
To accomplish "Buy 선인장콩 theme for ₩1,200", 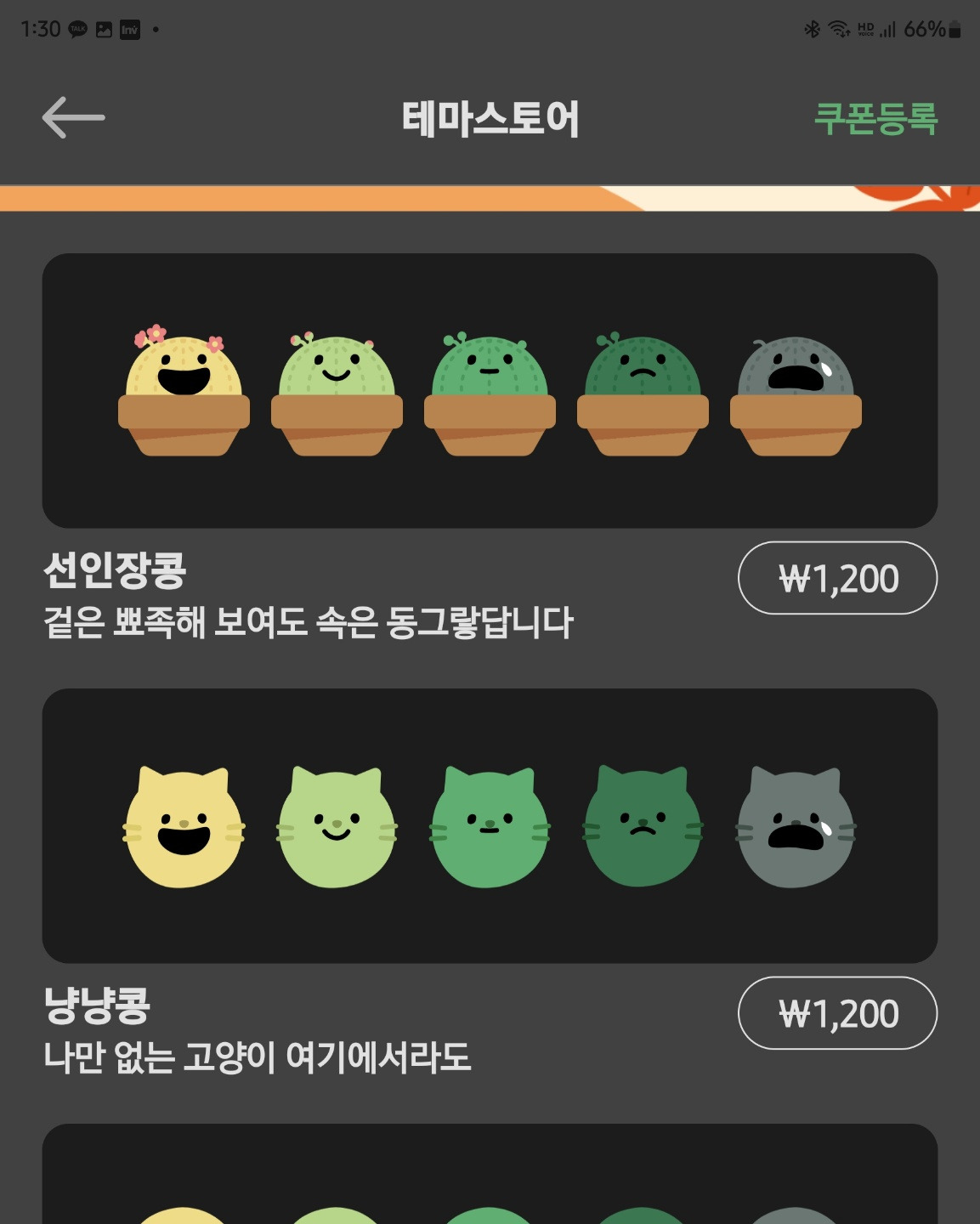I will point(837,578).
